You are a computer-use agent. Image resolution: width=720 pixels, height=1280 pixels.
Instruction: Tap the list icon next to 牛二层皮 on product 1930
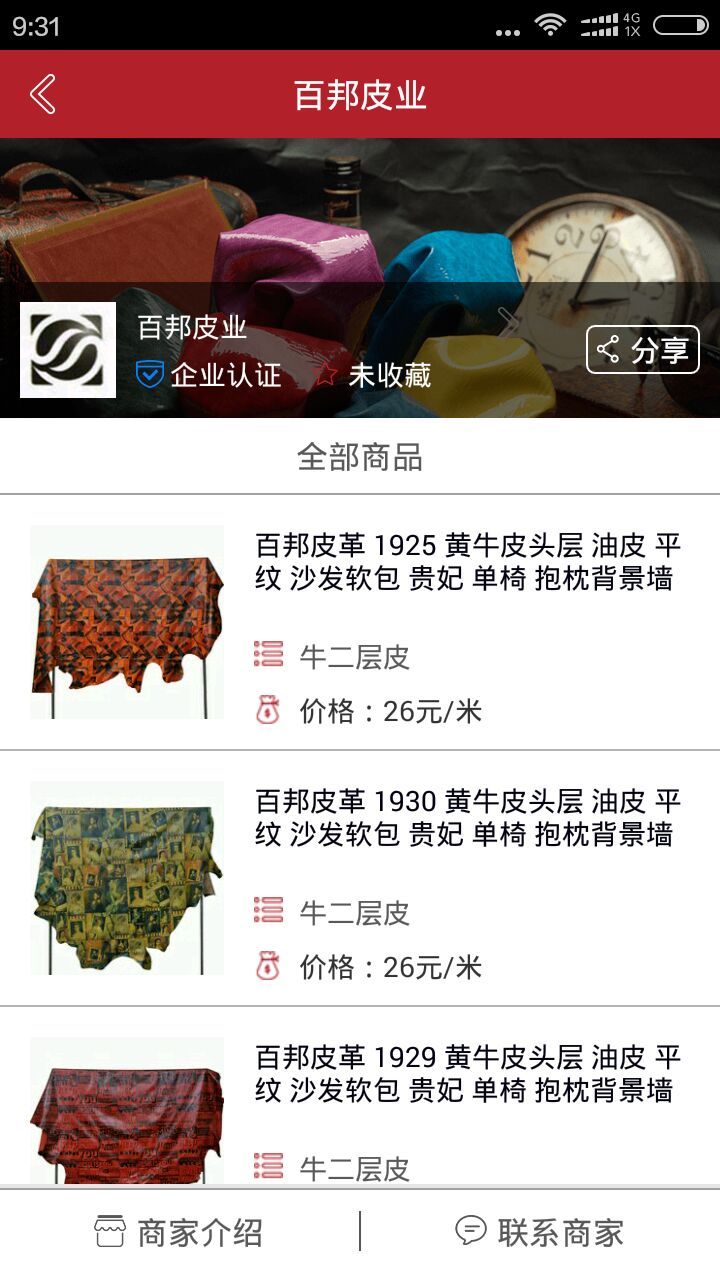pyautogui.click(x=267, y=911)
